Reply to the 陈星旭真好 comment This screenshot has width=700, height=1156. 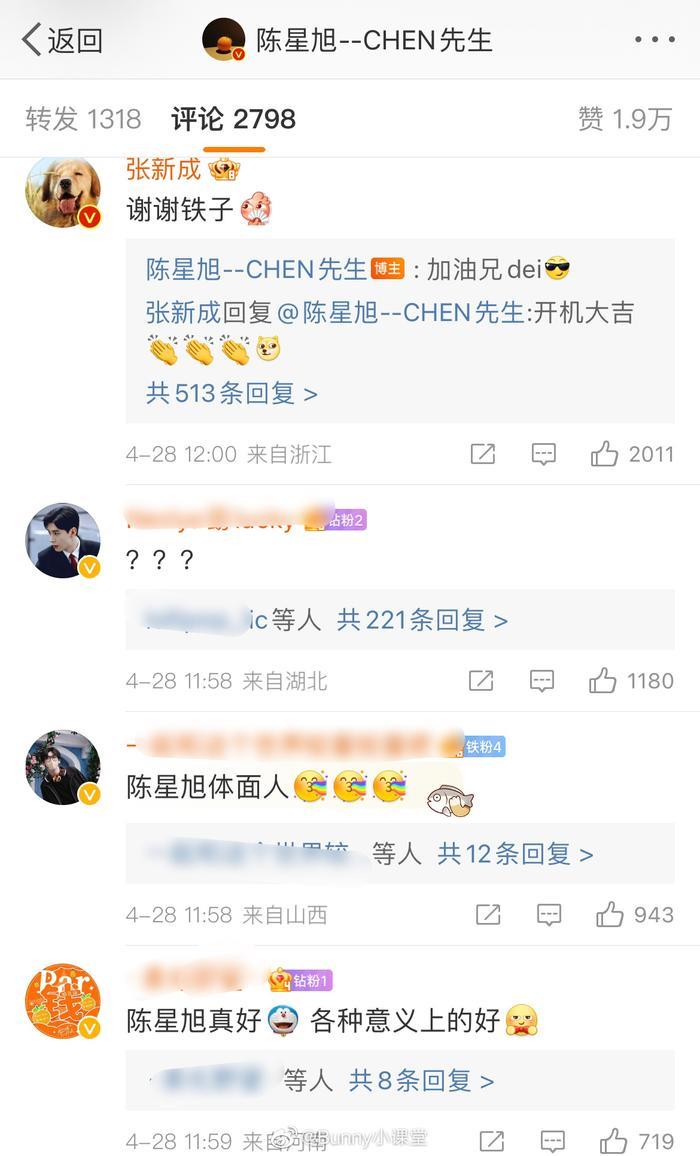(552, 1140)
